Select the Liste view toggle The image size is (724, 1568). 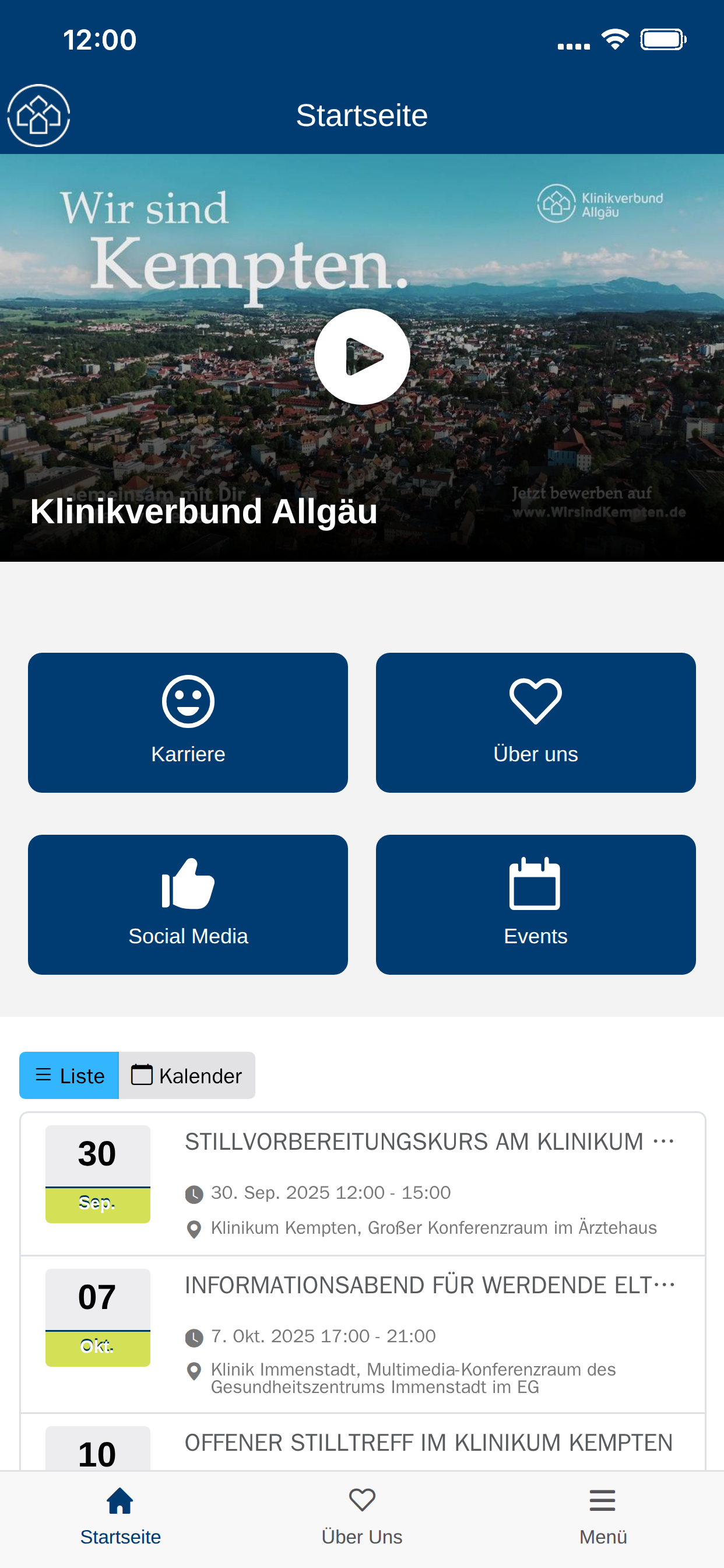point(69,1075)
